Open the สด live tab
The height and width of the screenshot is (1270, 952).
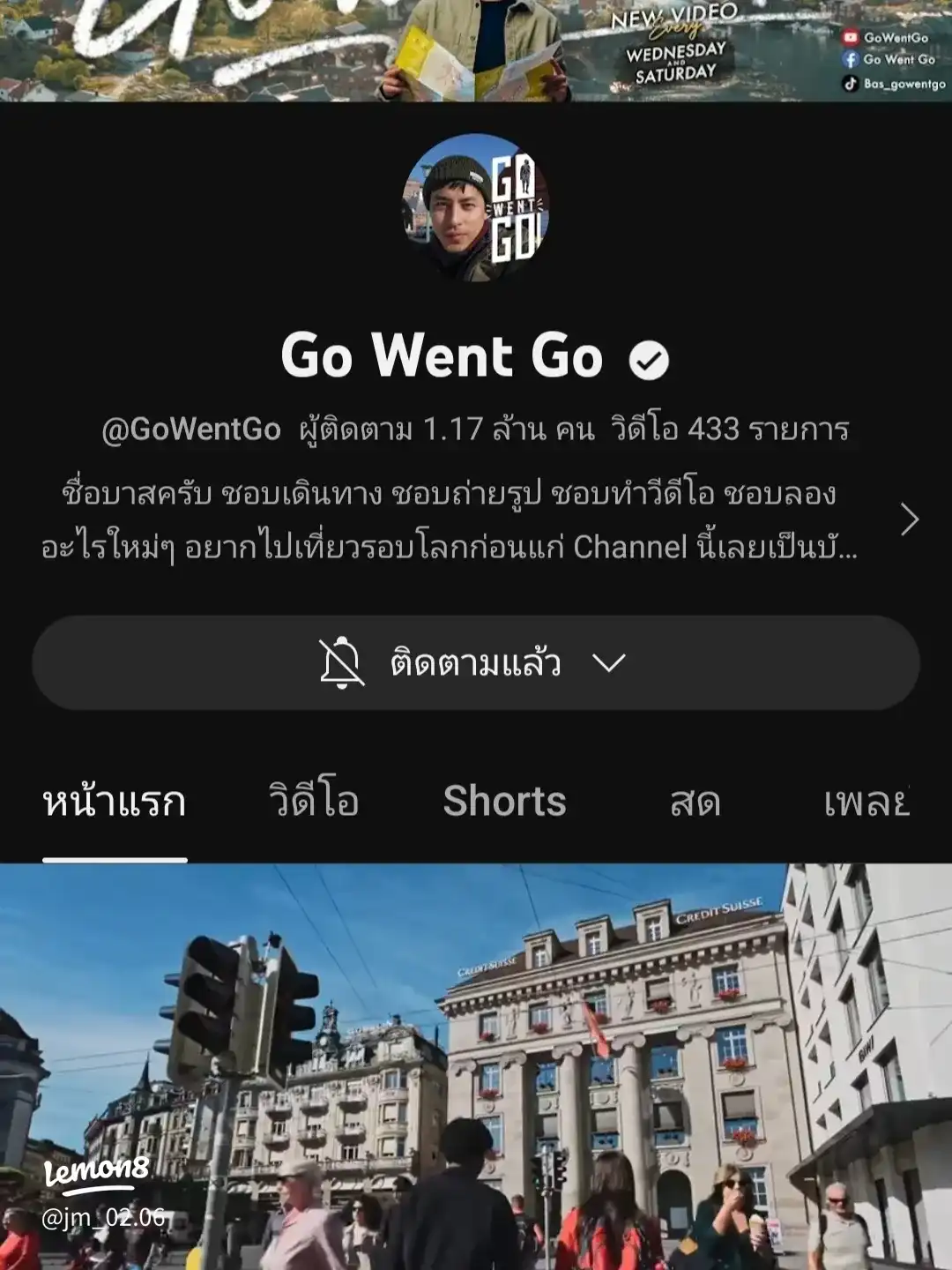(695, 802)
